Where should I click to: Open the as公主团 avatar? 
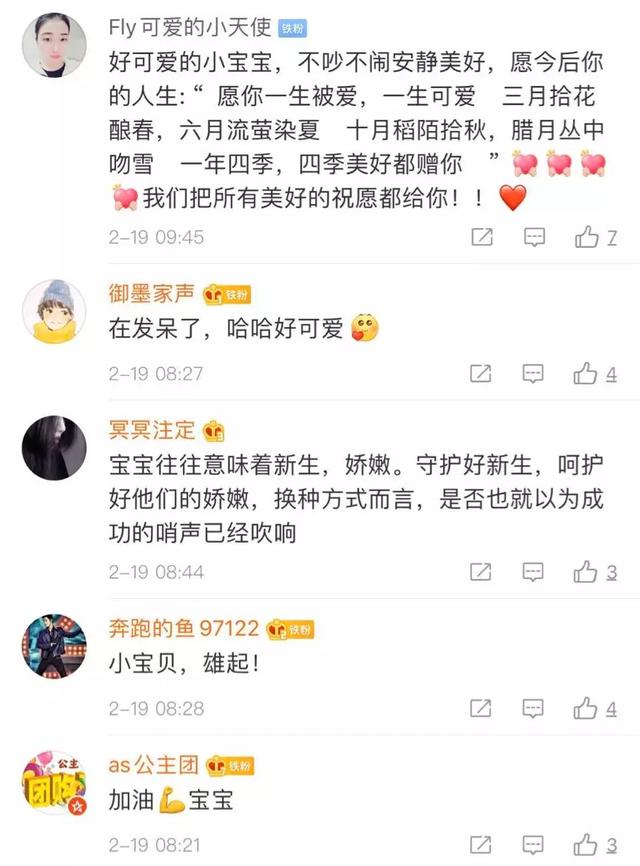[x=53, y=782]
